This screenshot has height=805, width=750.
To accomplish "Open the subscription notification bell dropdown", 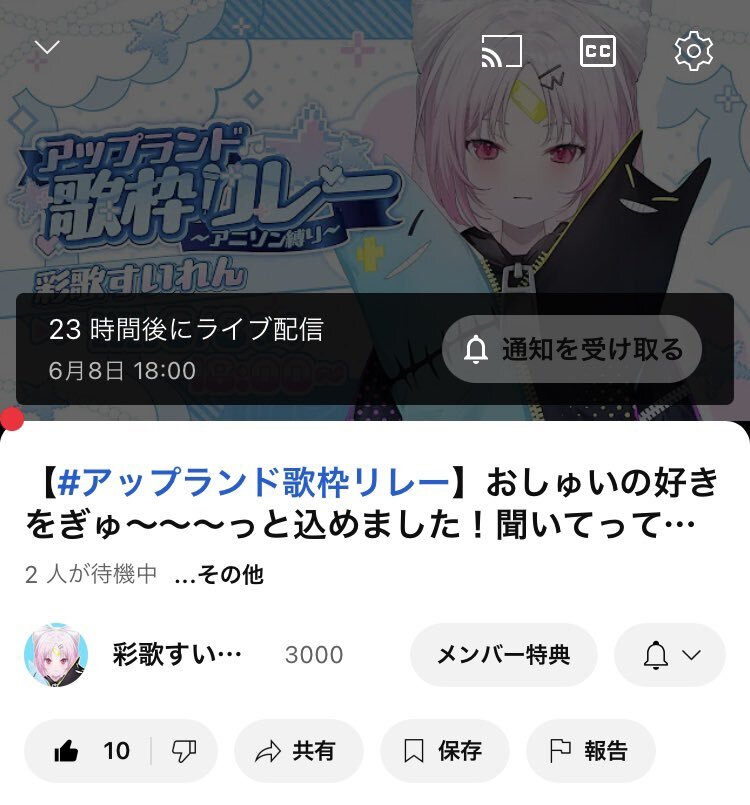I will [669, 655].
